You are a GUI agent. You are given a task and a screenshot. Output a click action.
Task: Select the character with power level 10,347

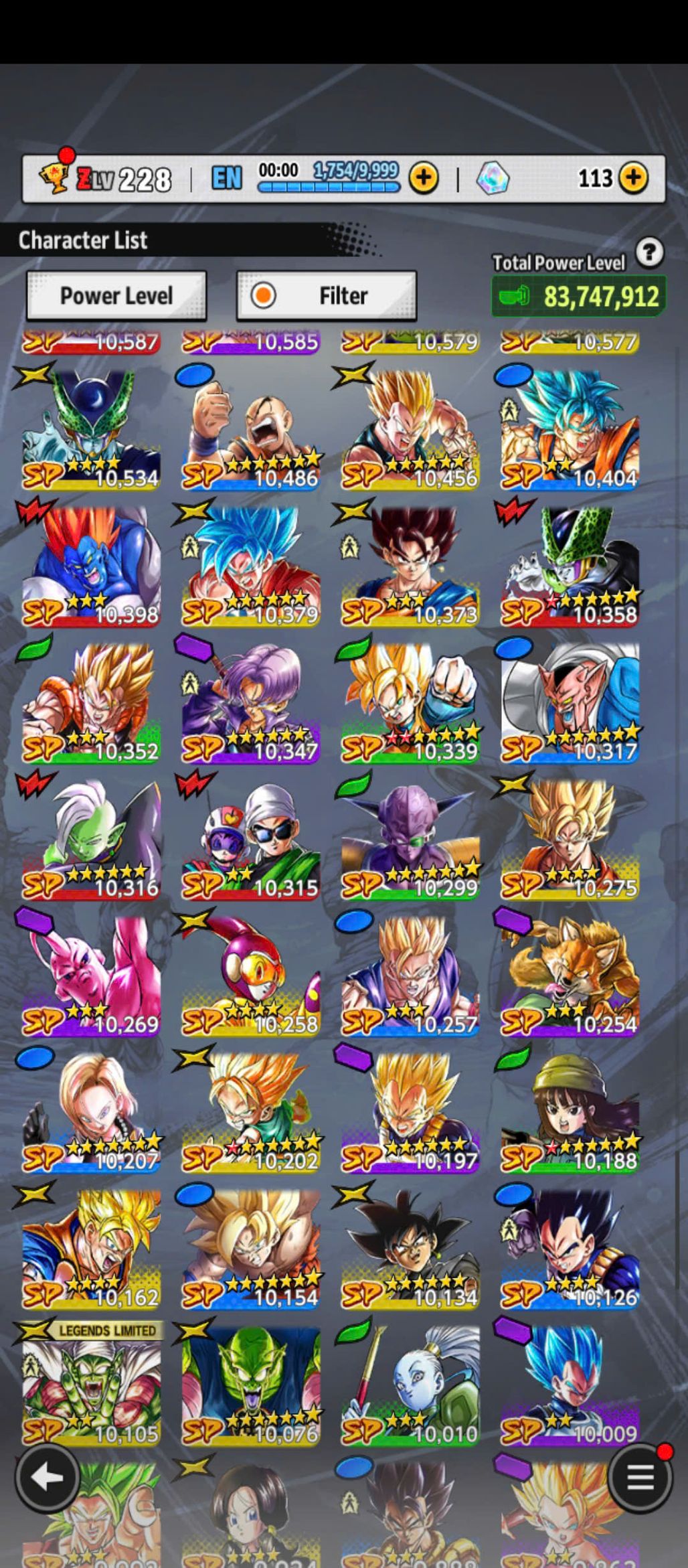tap(250, 703)
